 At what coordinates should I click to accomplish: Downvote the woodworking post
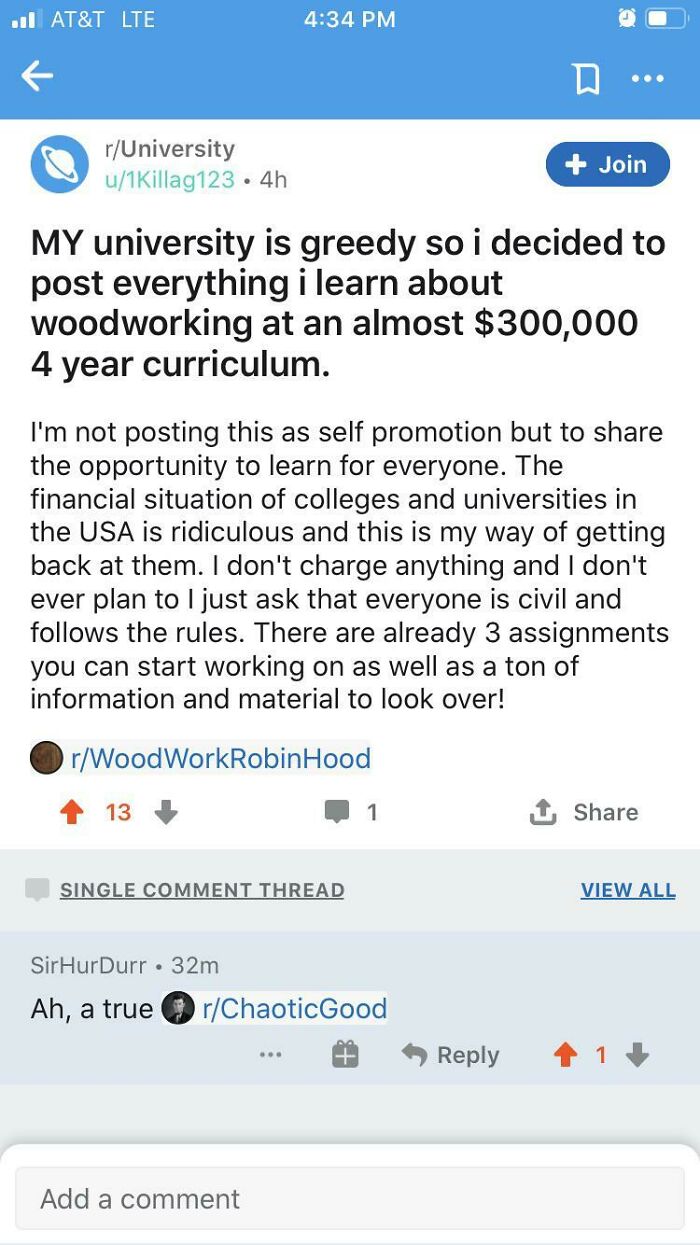tap(166, 812)
